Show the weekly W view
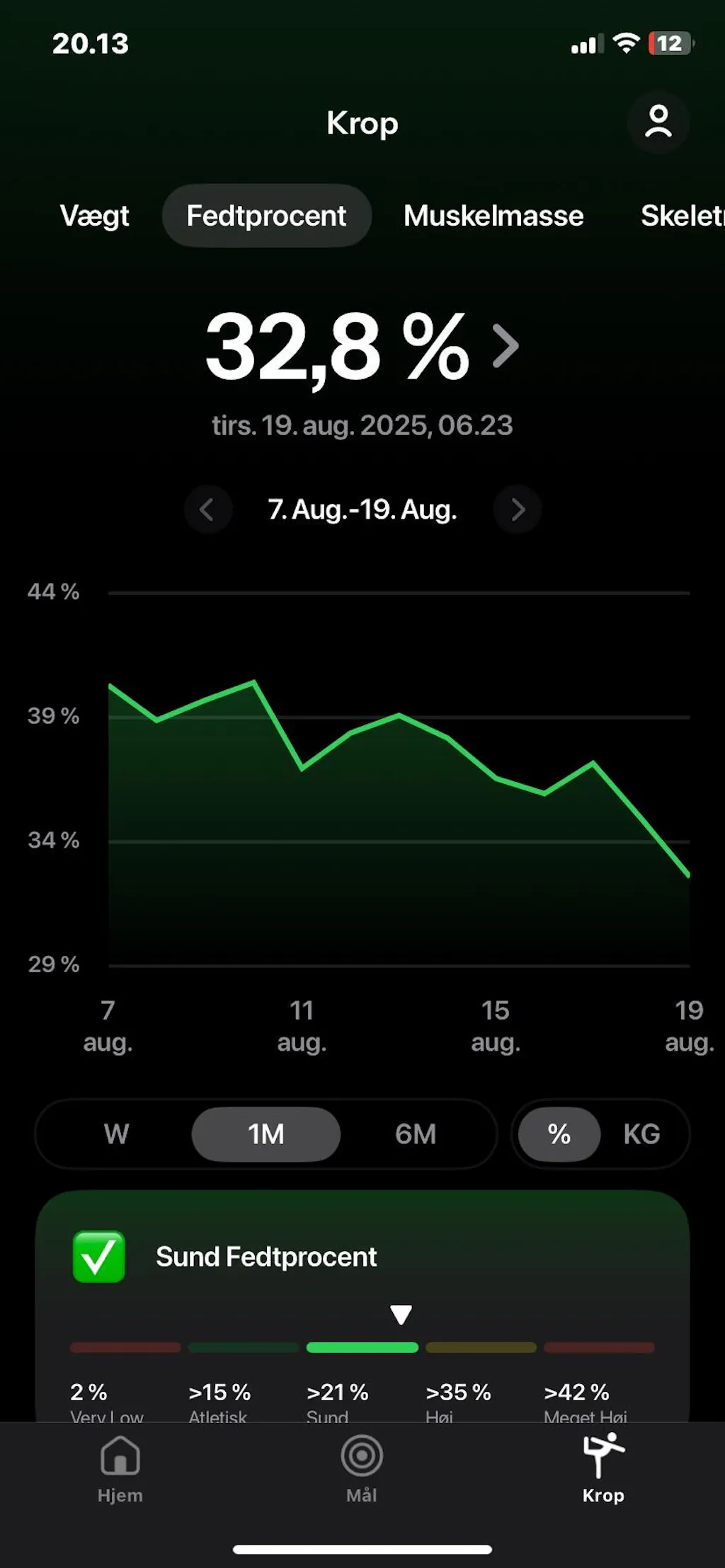This screenshot has width=725, height=1568. (117, 1134)
